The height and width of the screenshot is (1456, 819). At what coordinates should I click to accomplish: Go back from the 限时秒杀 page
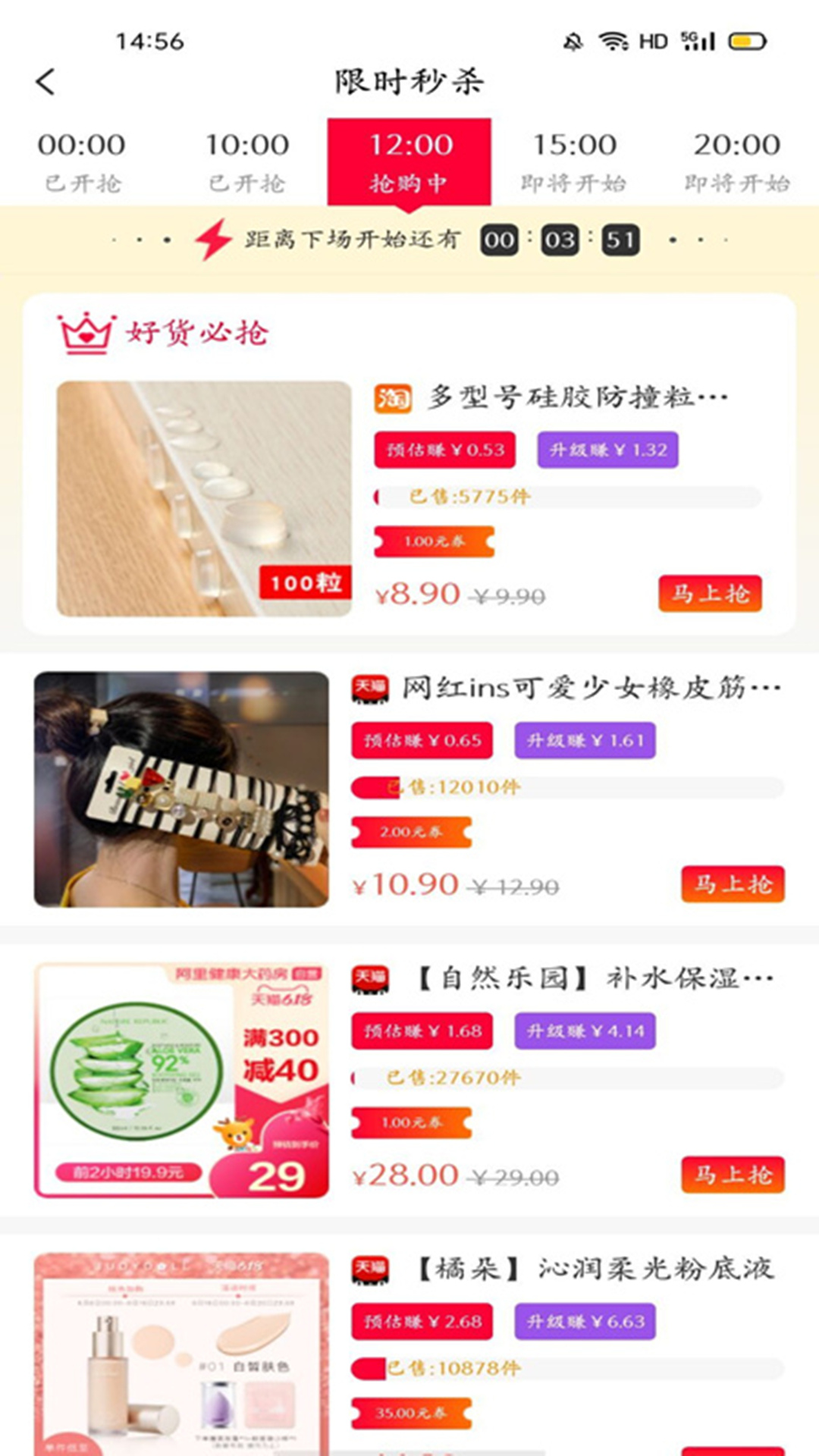[x=45, y=82]
